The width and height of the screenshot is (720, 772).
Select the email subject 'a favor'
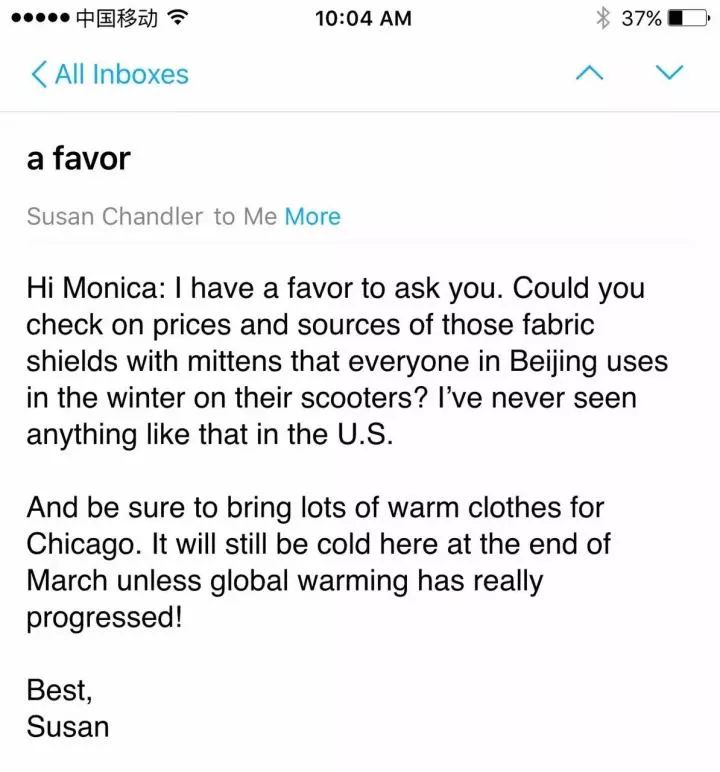(76, 158)
